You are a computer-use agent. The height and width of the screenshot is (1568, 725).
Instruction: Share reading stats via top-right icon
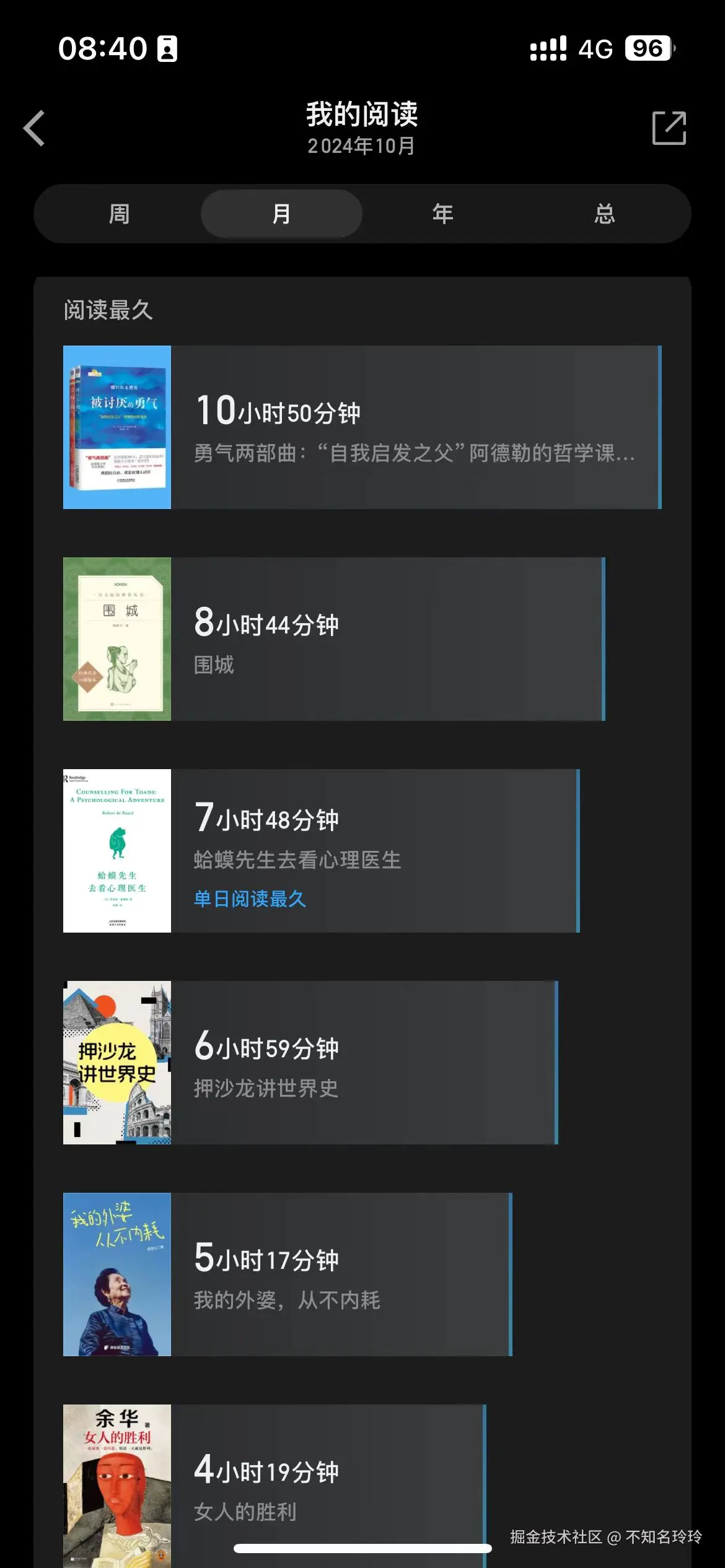669,128
